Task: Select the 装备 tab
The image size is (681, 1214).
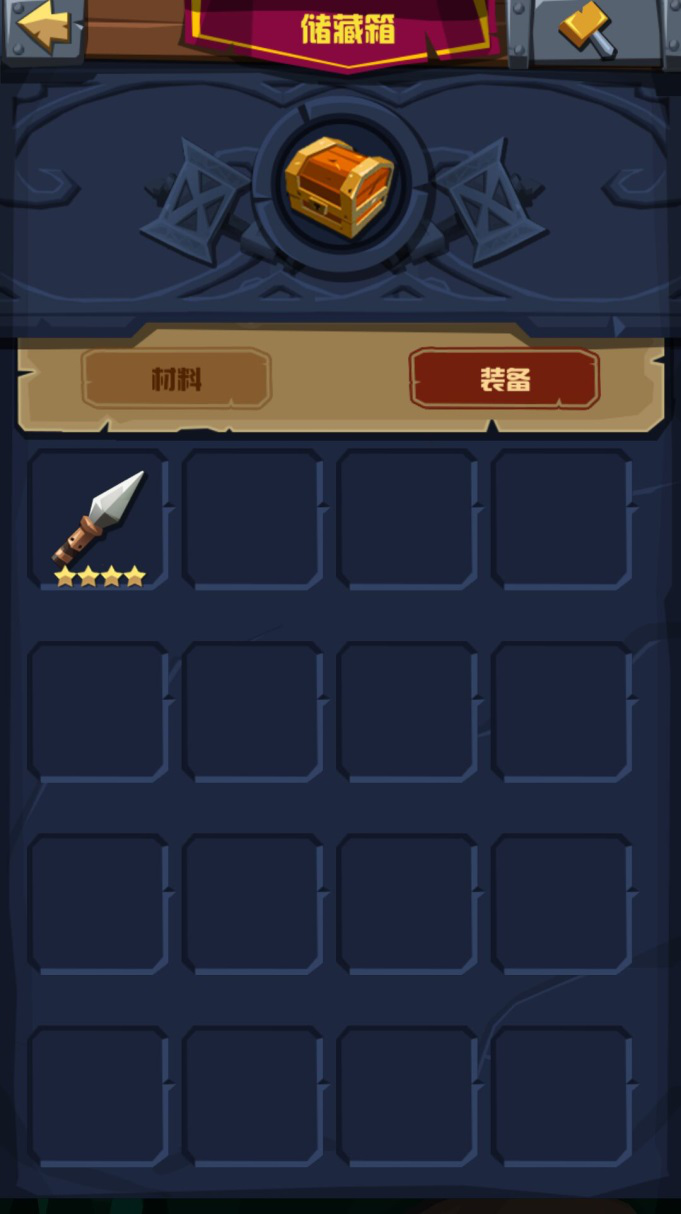Action: pyautogui.click(x=504, y=379)
